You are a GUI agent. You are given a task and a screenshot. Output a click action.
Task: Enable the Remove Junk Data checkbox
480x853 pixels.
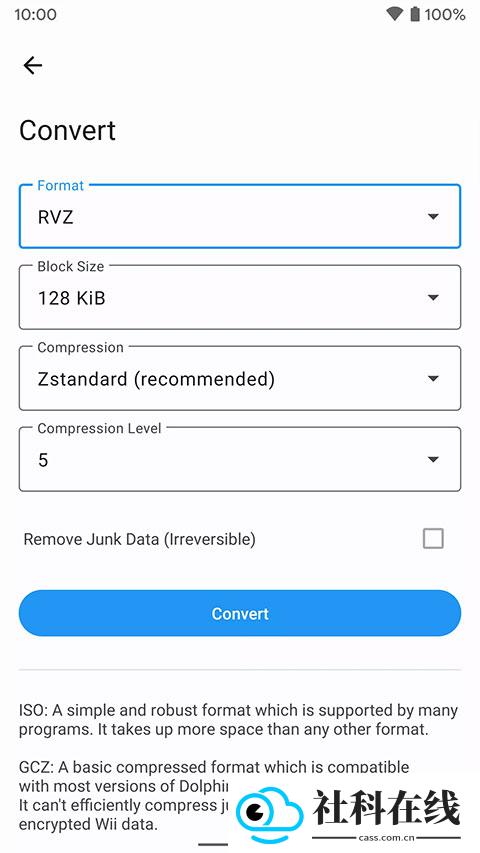(x=433, y=539)
